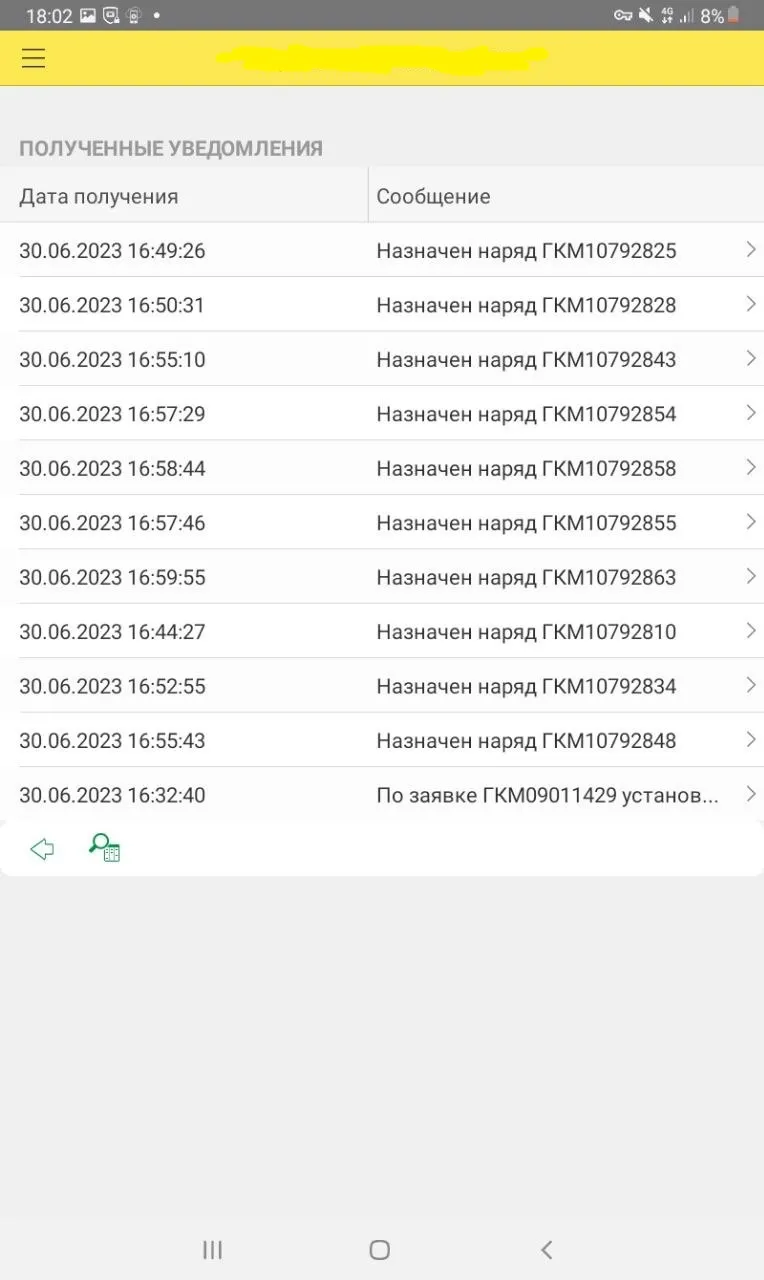Open the hamburger menu
This screenshot has height=1280, width=764.
[x=34, y=58]
